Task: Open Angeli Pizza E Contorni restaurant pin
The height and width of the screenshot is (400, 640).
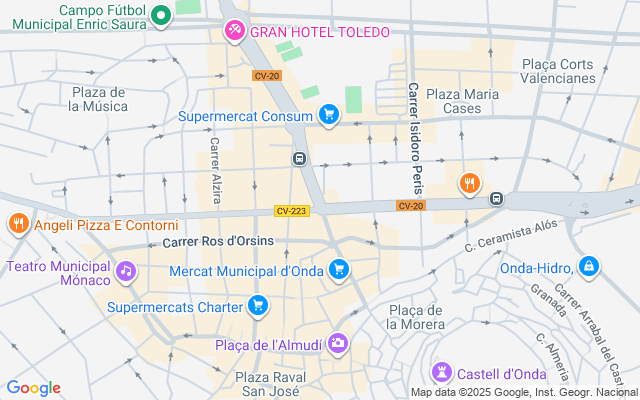Action: [17, 225]
